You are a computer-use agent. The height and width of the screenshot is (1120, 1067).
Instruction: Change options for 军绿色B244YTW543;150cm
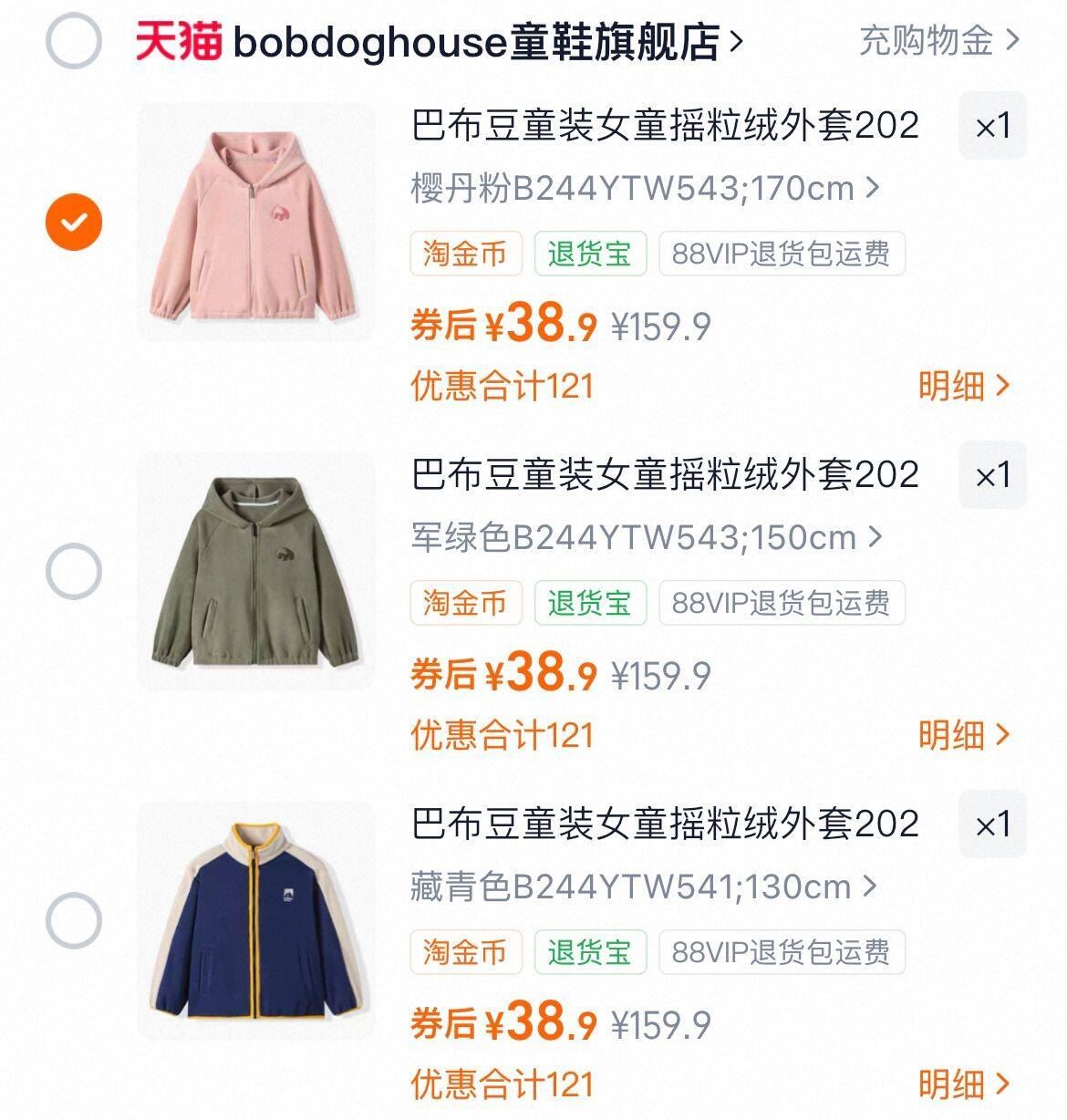[646, 537]
